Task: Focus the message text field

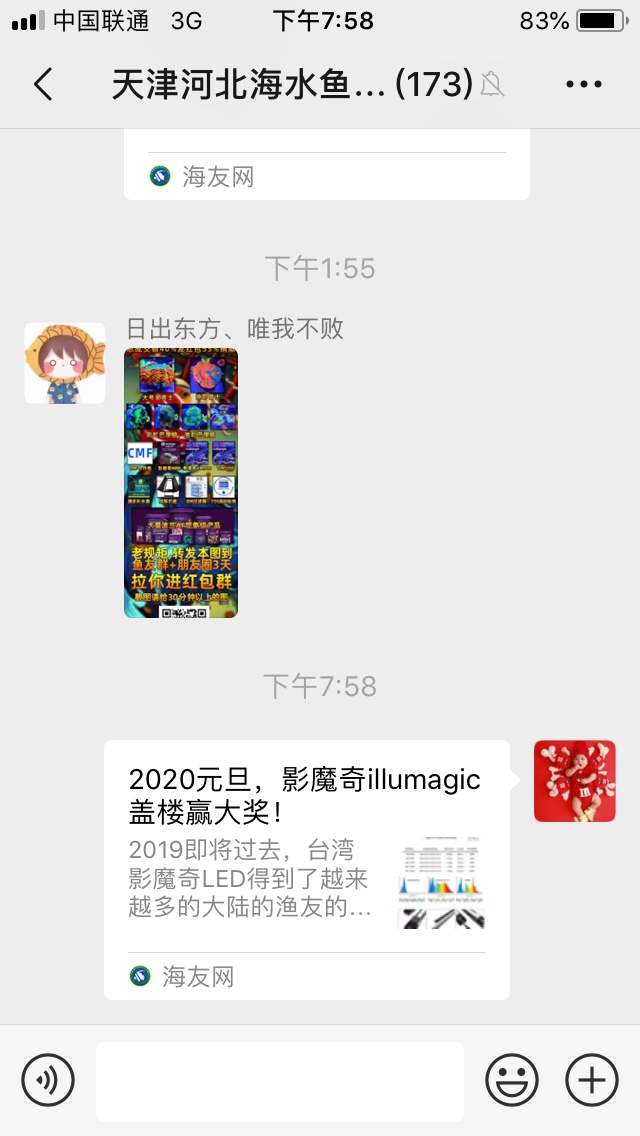Action: [x=280, y=1081]
